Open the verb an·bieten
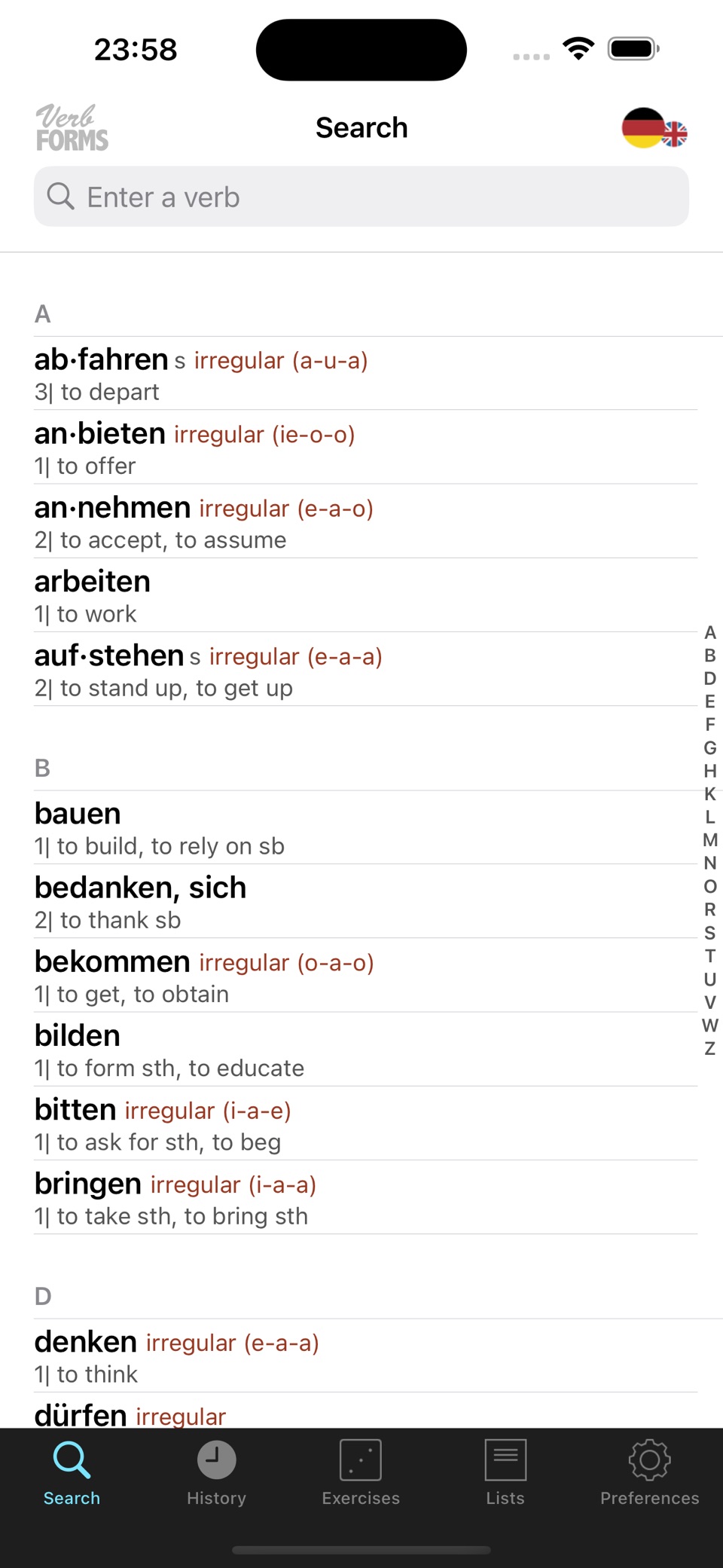Screen dimensions: 723x1568 click(x=366, y=448)
